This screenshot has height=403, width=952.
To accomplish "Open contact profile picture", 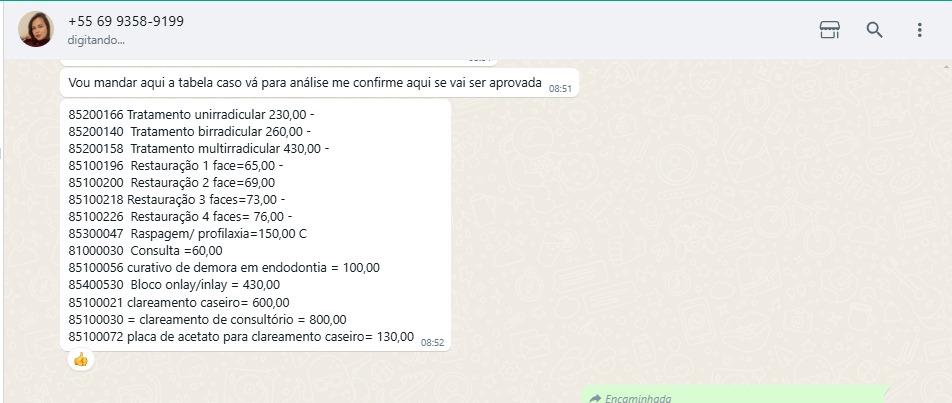I will point(36,30).
